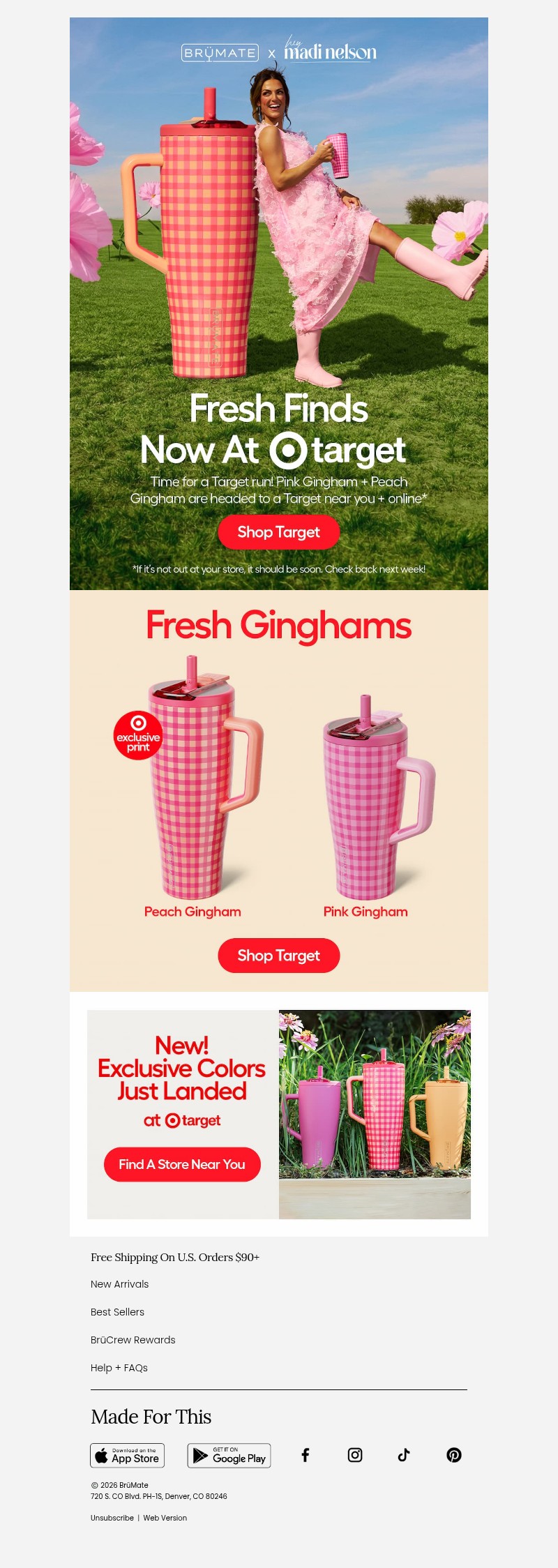Unsubscribe from these emails

point(112,1518)
